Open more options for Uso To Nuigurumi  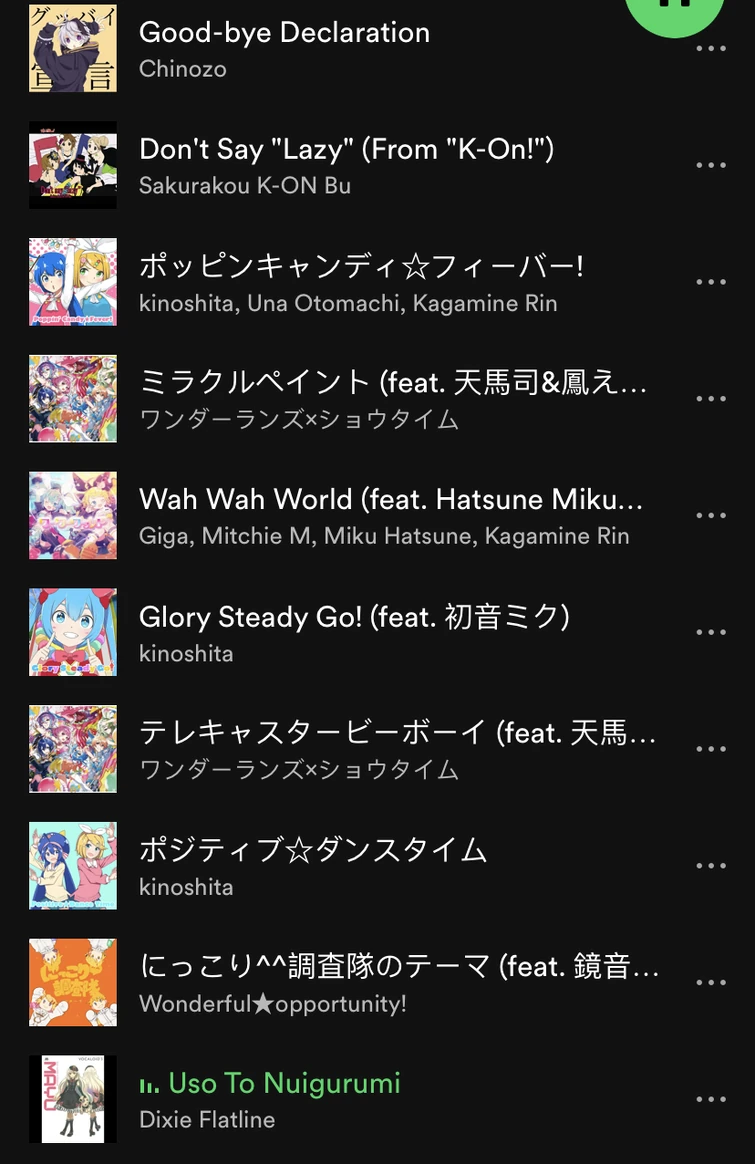[x=710, y=1097]
